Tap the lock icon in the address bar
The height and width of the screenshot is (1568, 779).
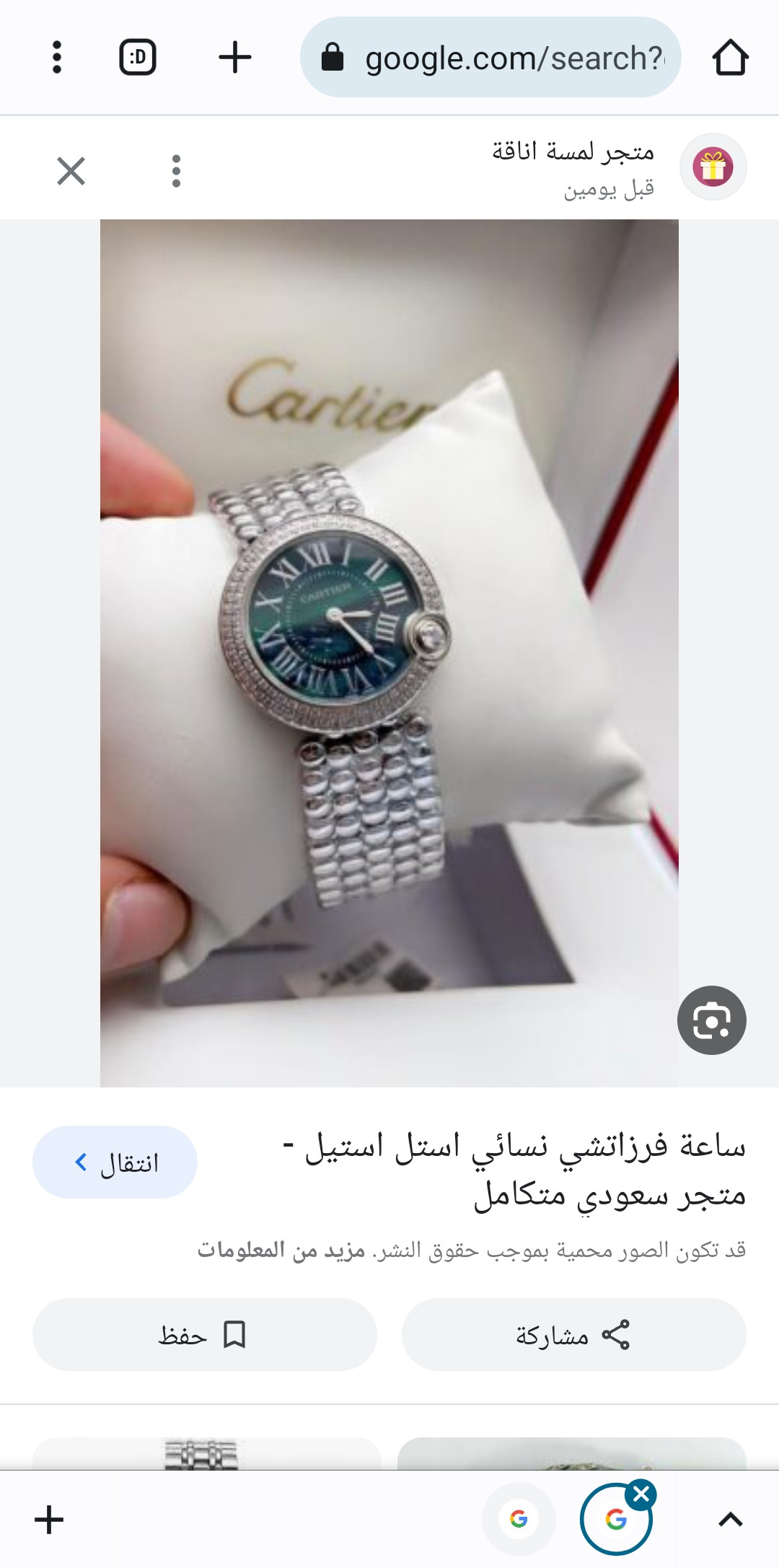click(333, 57)
